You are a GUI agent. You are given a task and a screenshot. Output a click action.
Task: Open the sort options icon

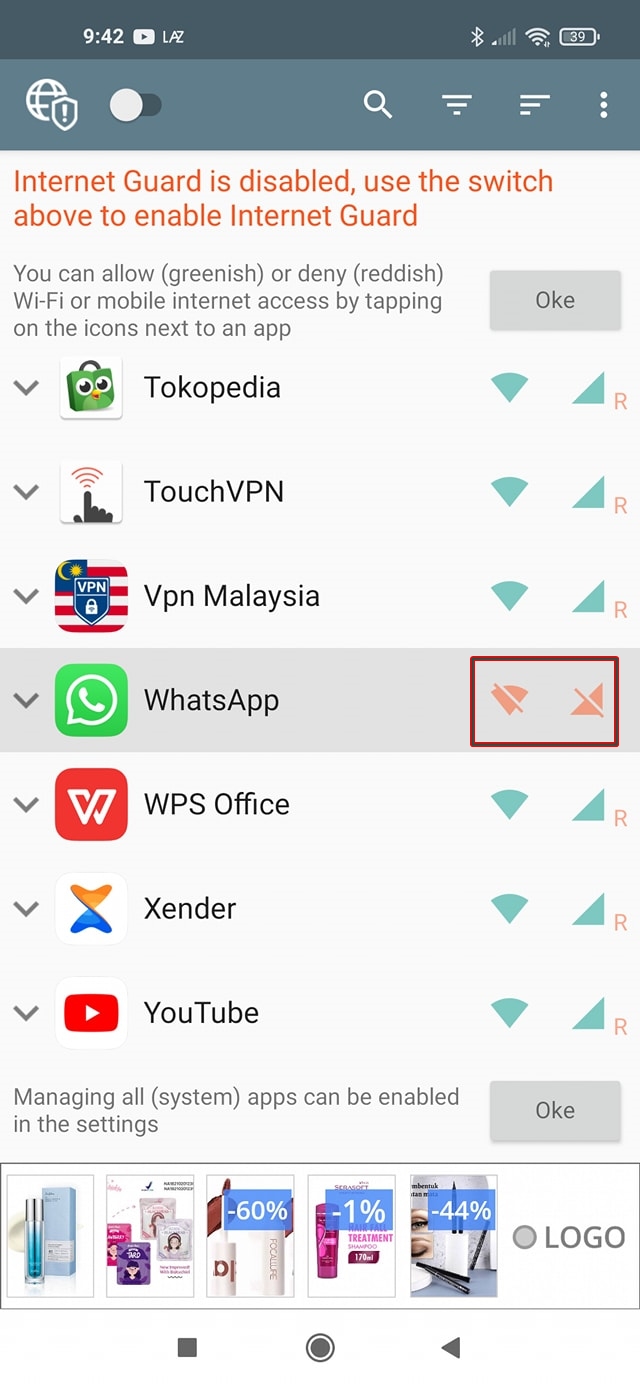(534, 104)
